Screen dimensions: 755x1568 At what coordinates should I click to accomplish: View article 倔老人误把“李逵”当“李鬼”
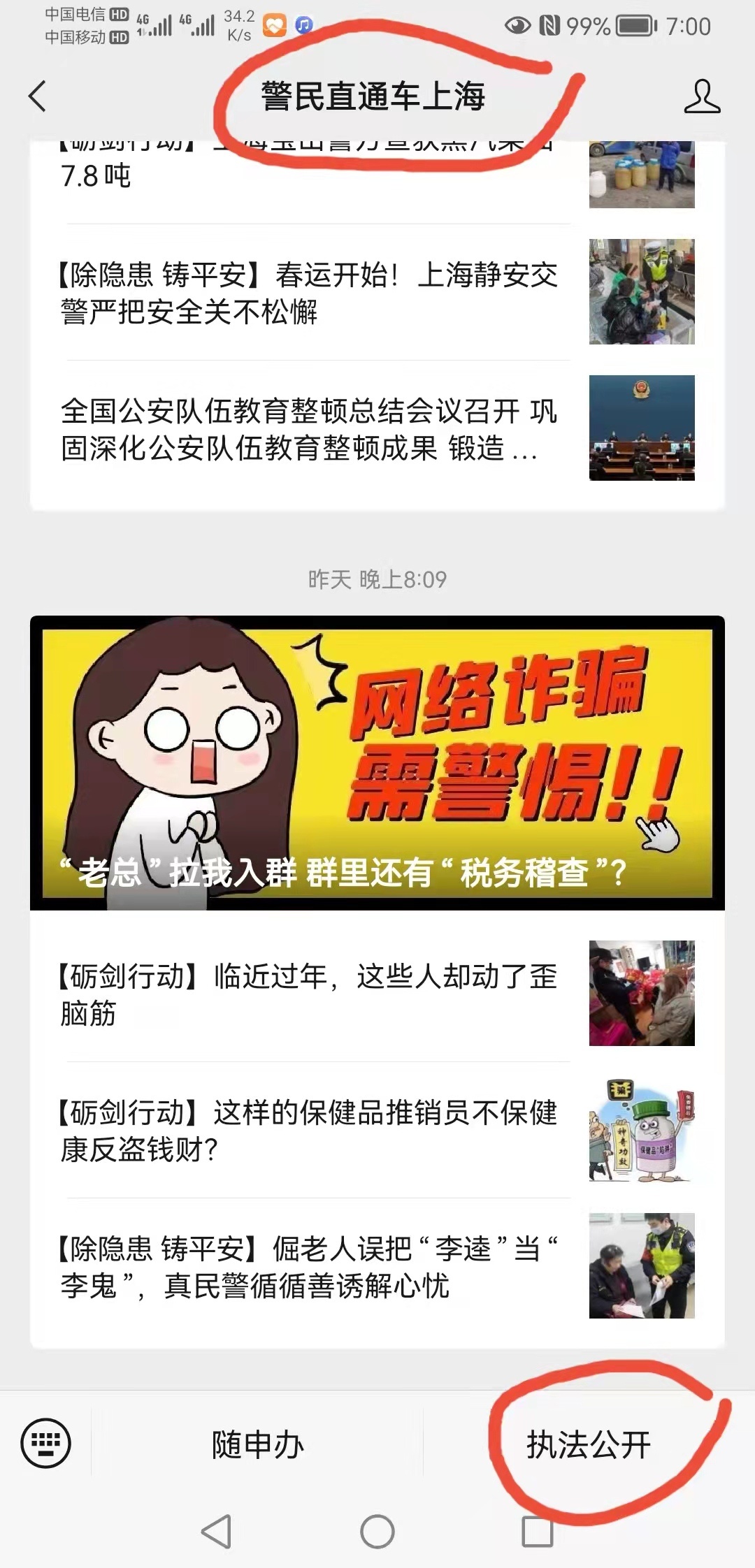coord(308,1266)
